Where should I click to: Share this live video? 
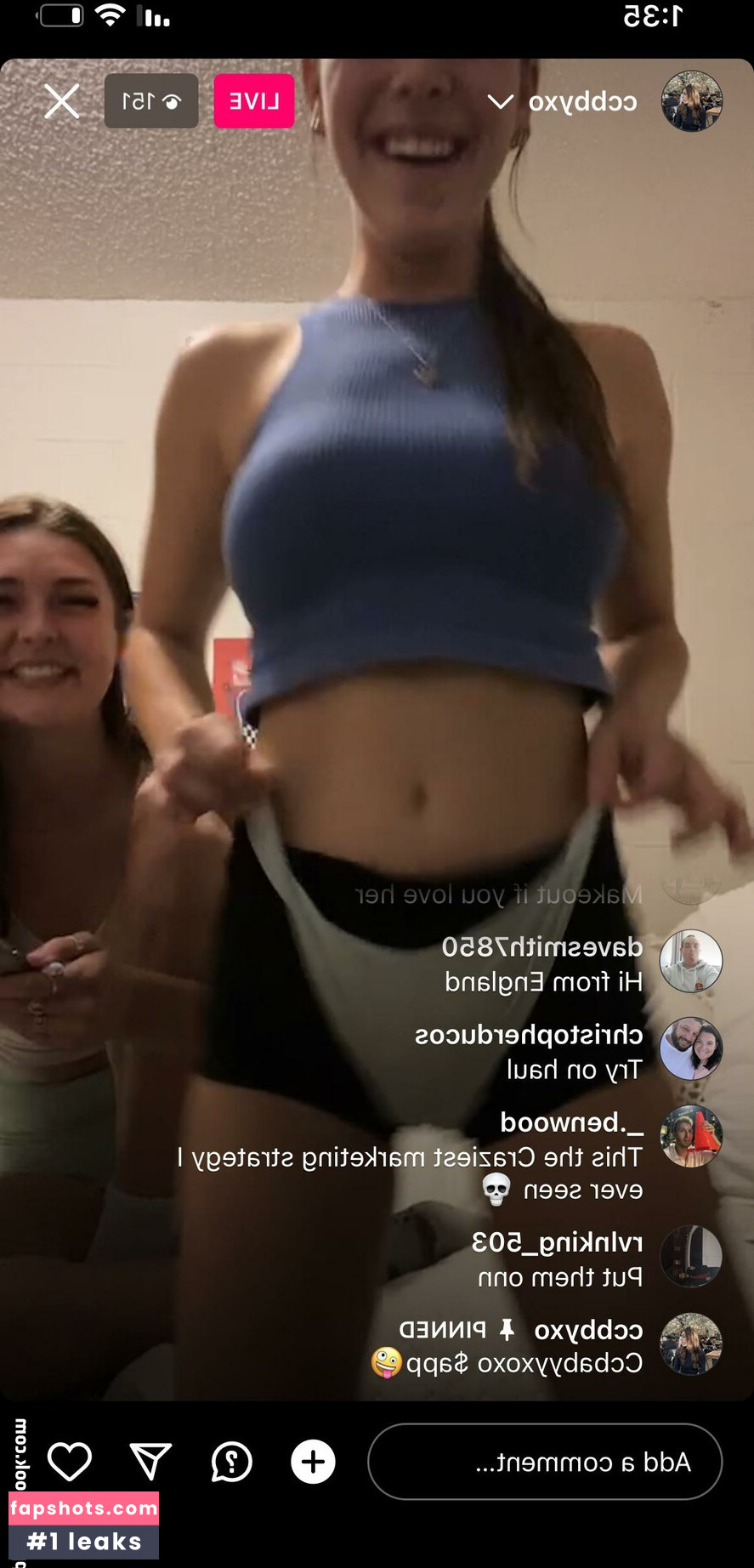tap(150, 1462)
